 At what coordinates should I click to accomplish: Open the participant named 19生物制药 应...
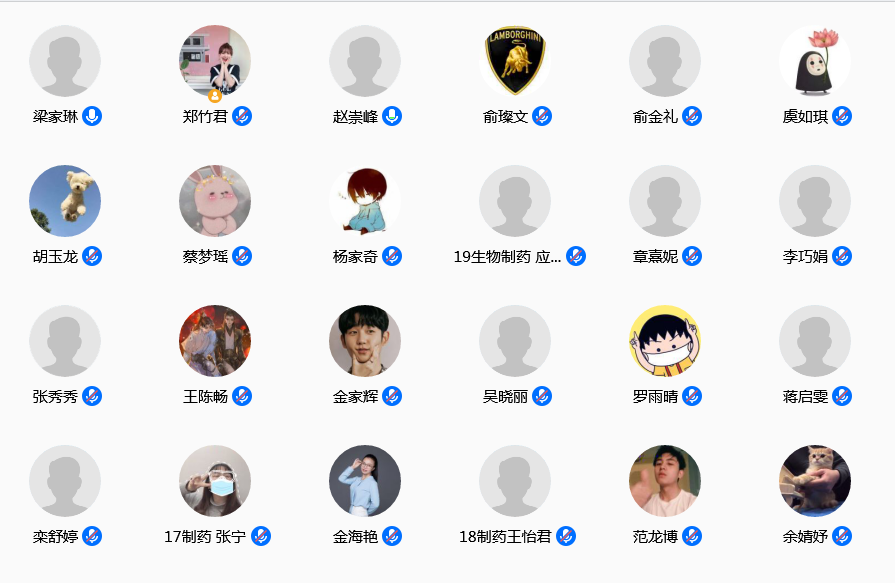[515, 201]
